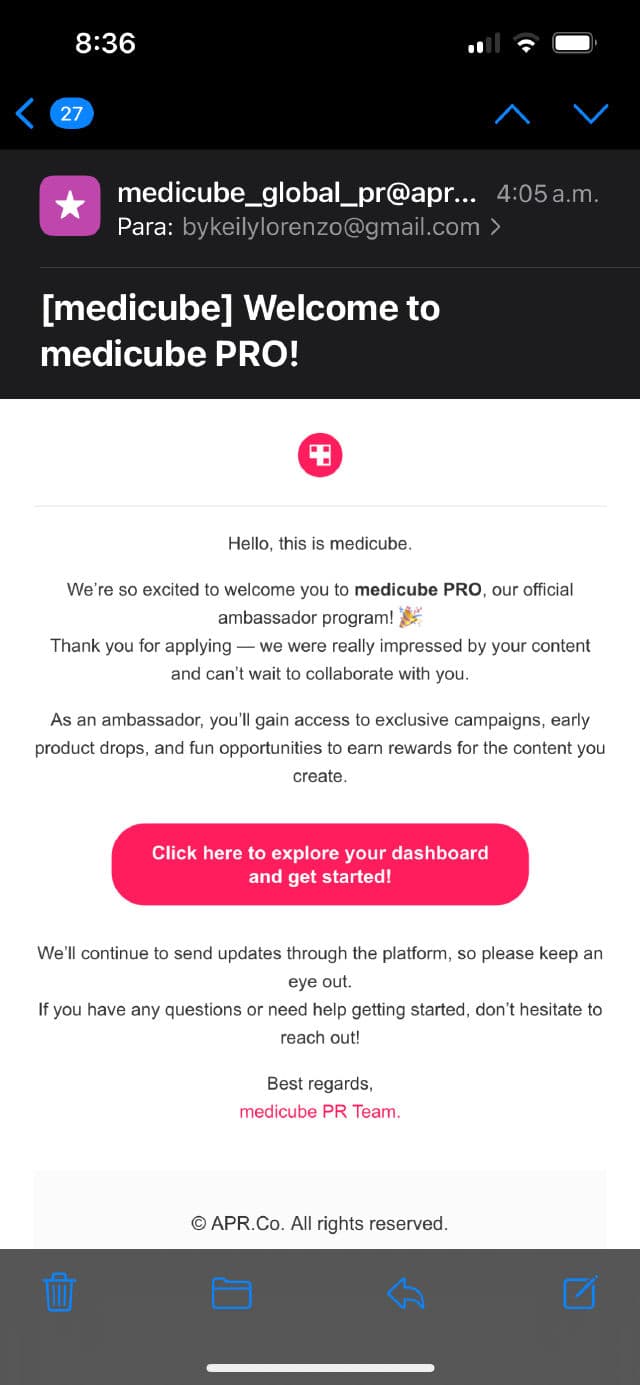Open the medicube PR Team link
640x1385 pixels.
pyautogui.click(x=320, y=1111)
